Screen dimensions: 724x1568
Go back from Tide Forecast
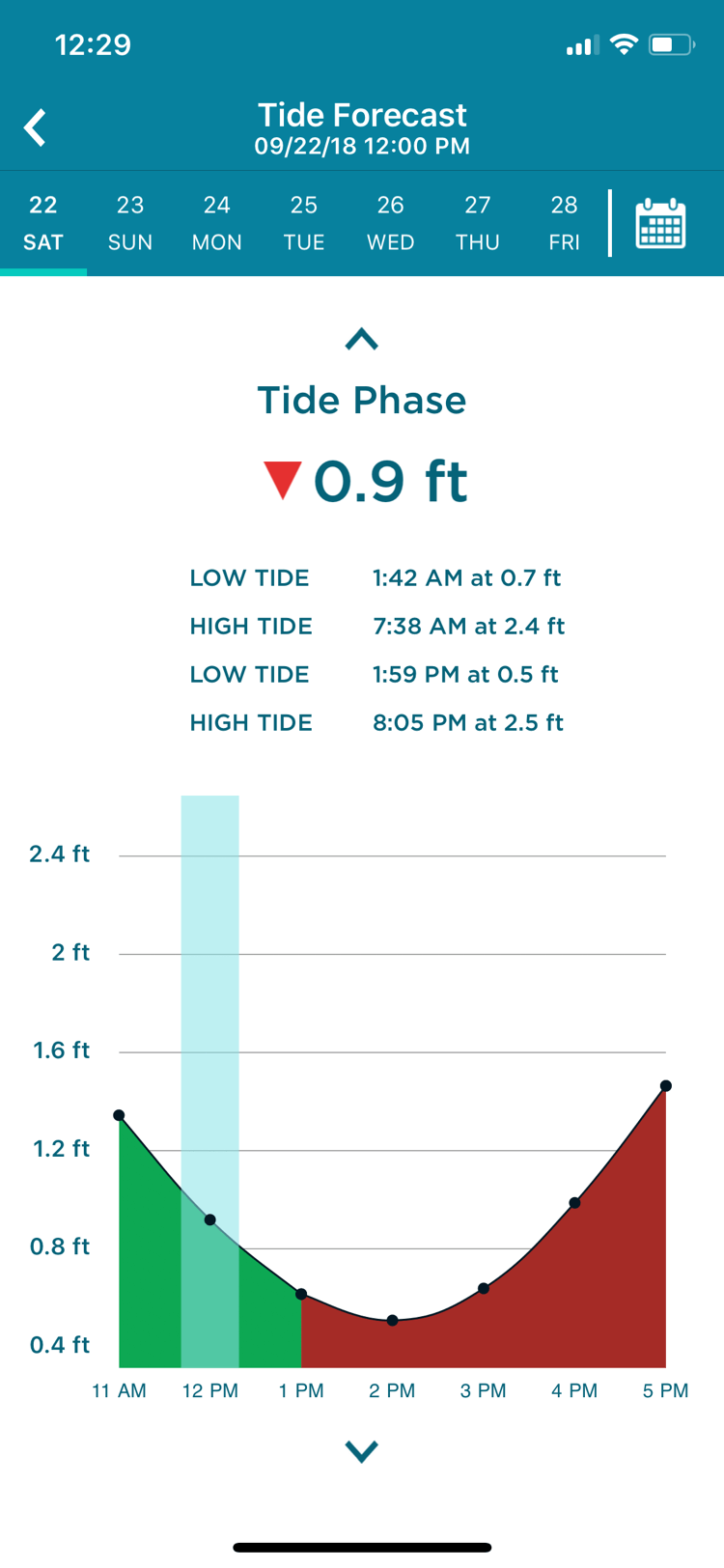(36, 127)
